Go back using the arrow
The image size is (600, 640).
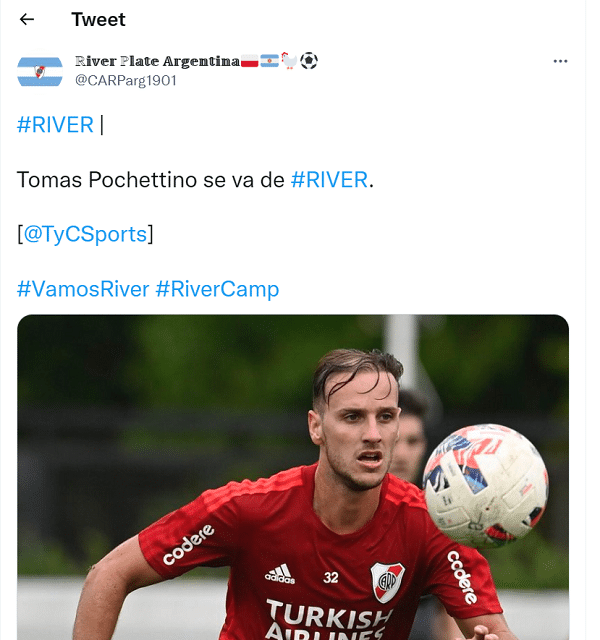[27, 20]
